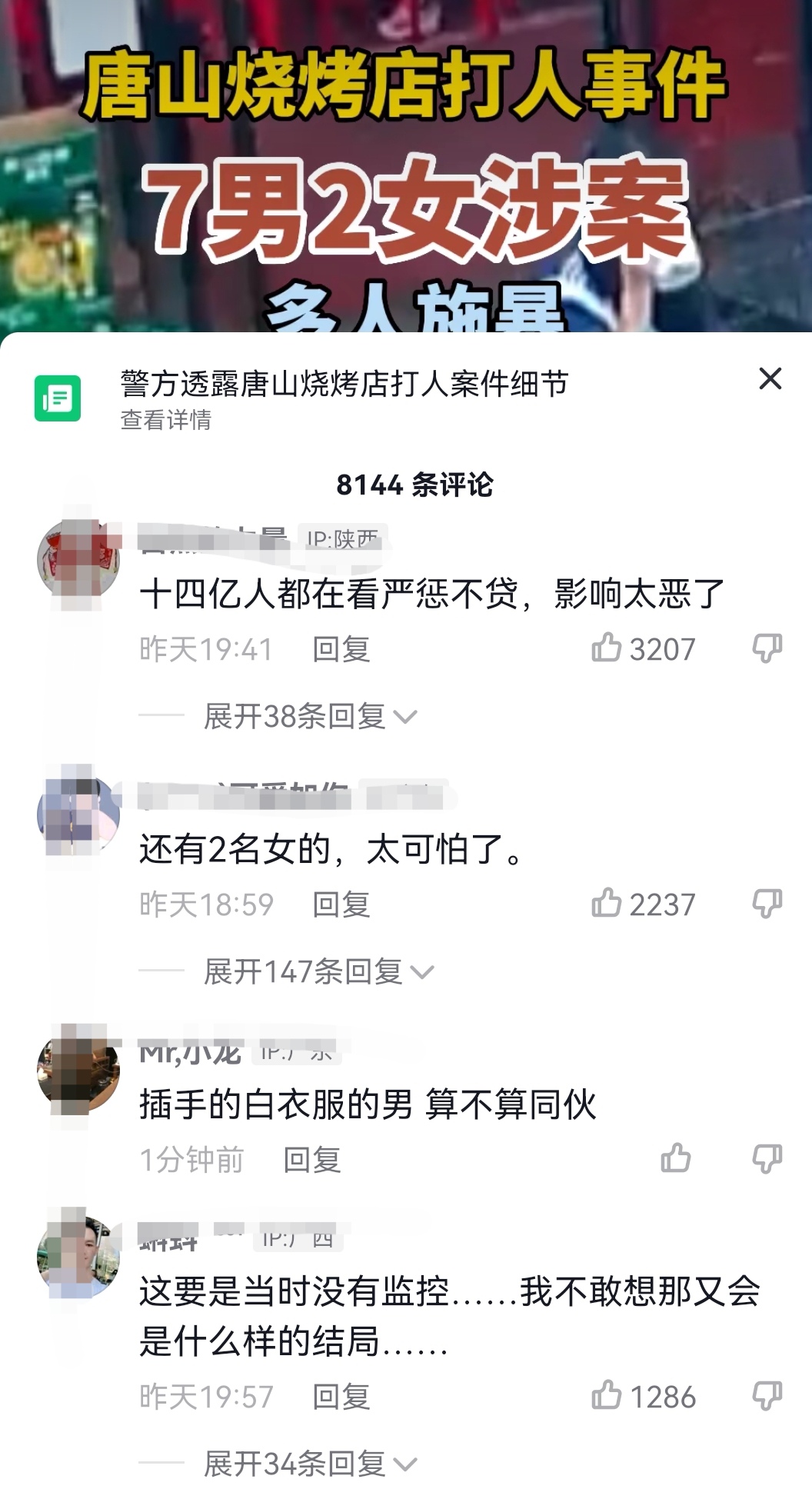
Task: Dislike the 十四亿人都在看 comment
Action: coord(767,648)
